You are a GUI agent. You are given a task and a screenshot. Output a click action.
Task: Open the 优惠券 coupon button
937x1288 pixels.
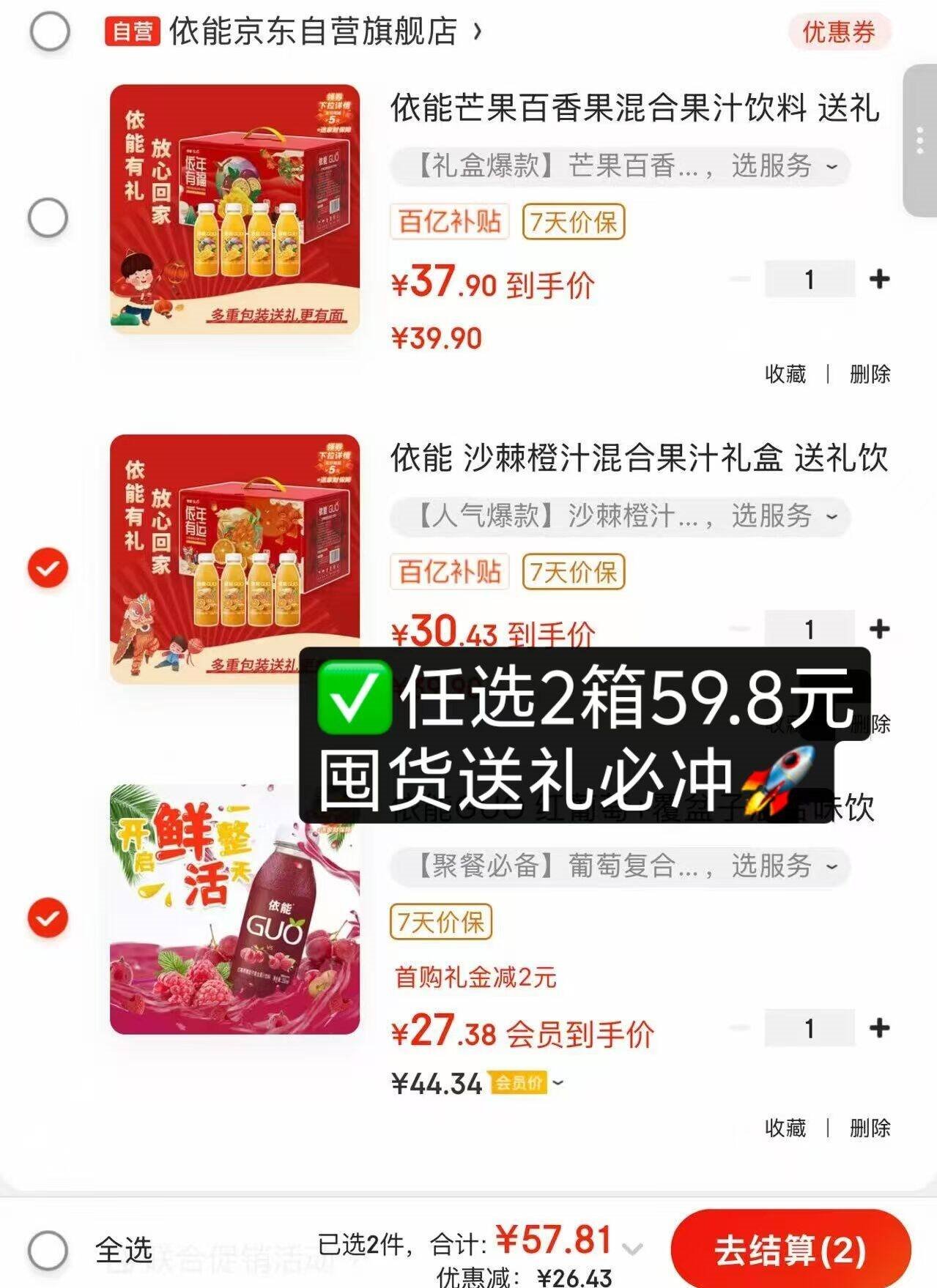pyautogui.click(x=838, y=31)
